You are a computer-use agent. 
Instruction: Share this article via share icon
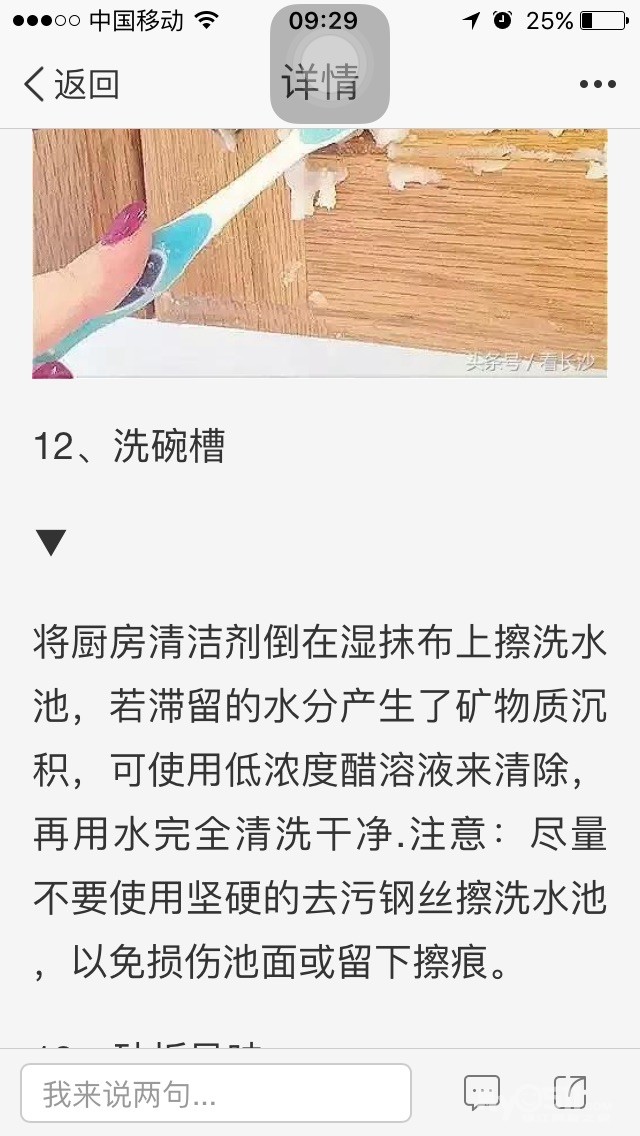pyautogui.click(x=570, y=1093)
